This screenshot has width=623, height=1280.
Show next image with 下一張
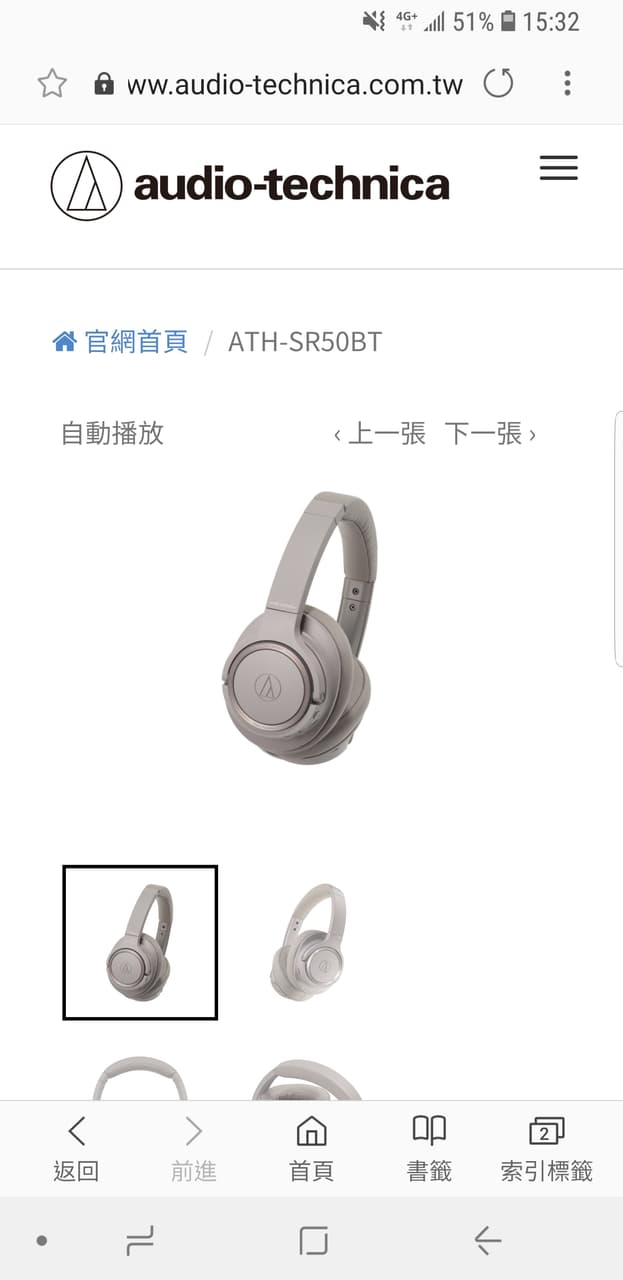pos(490,433)
